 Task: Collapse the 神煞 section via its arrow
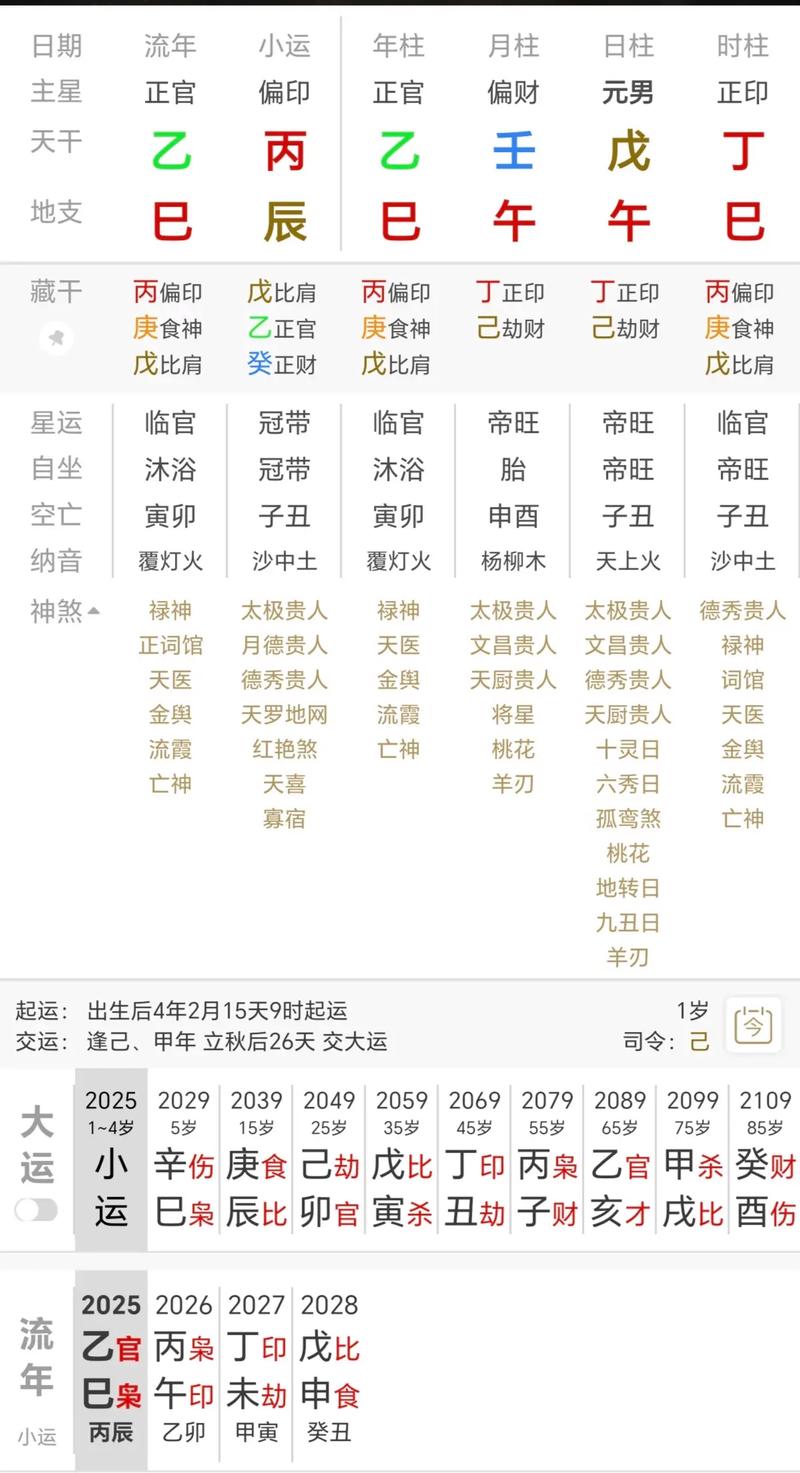coord(93,613)
